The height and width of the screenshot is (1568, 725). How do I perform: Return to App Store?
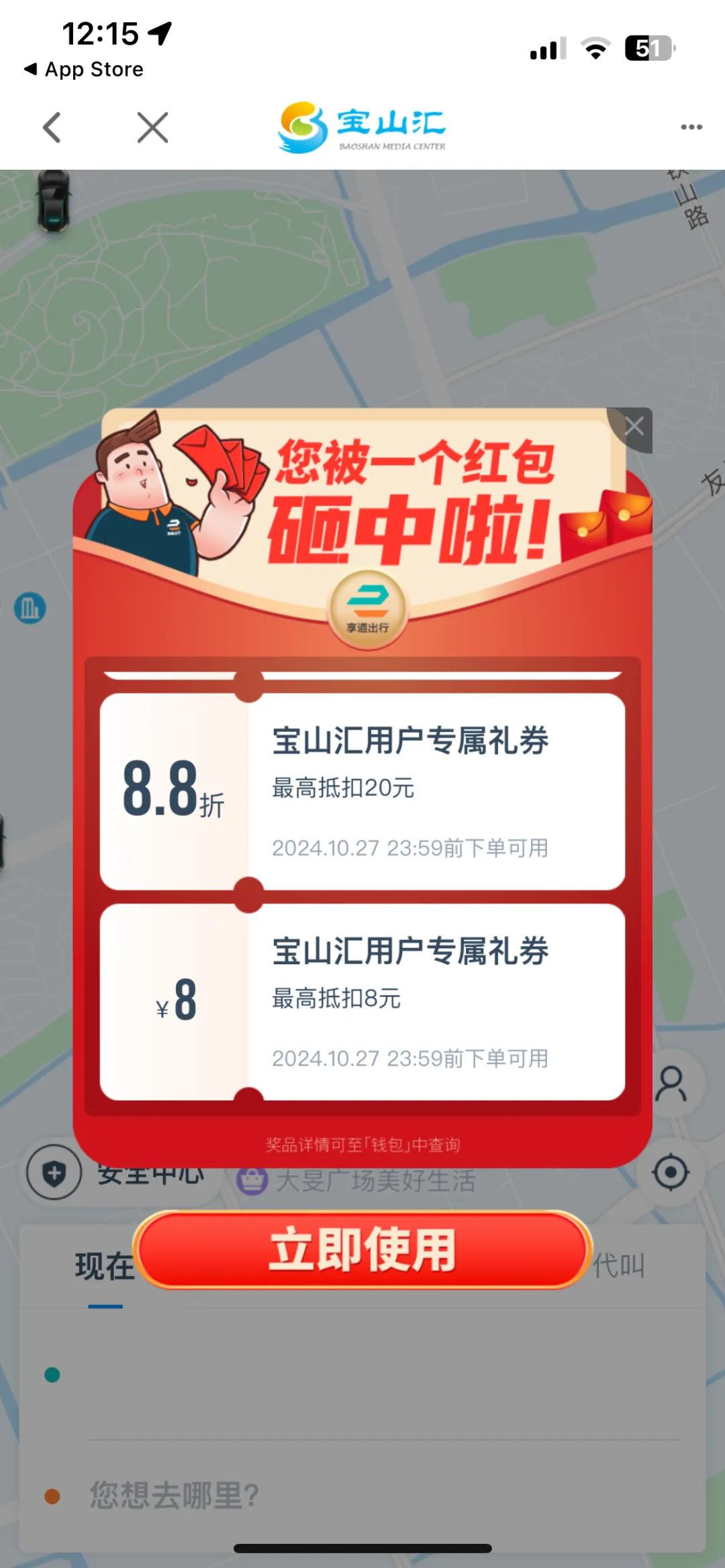84,69
